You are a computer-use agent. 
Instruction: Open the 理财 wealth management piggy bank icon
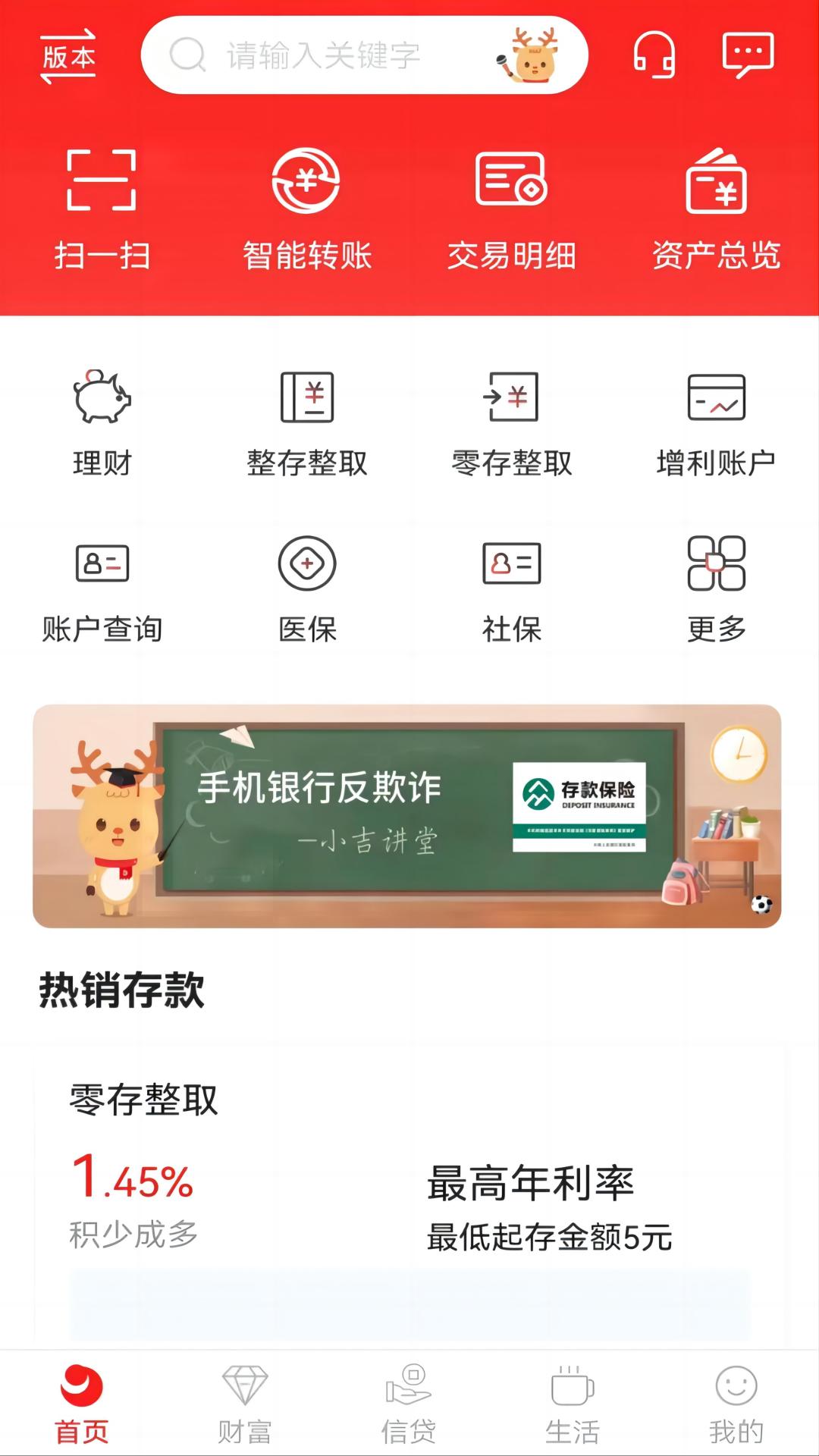102,417
